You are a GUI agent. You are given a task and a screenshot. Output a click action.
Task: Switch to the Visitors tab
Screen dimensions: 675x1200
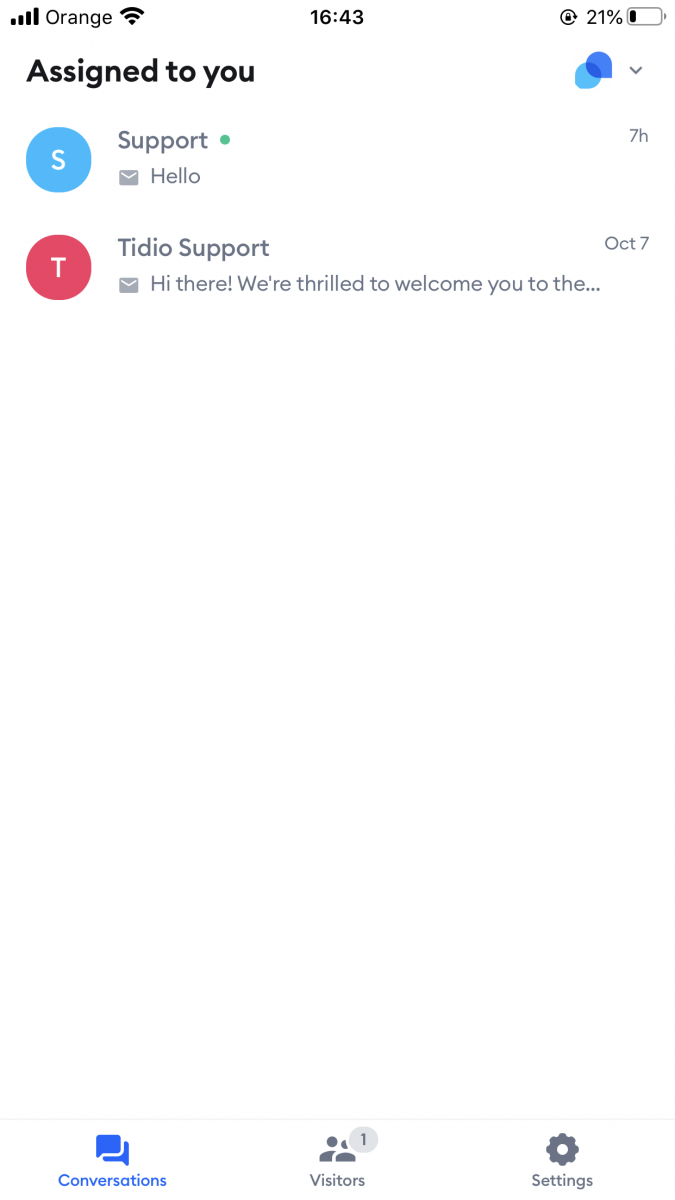tap(338, 1160)
